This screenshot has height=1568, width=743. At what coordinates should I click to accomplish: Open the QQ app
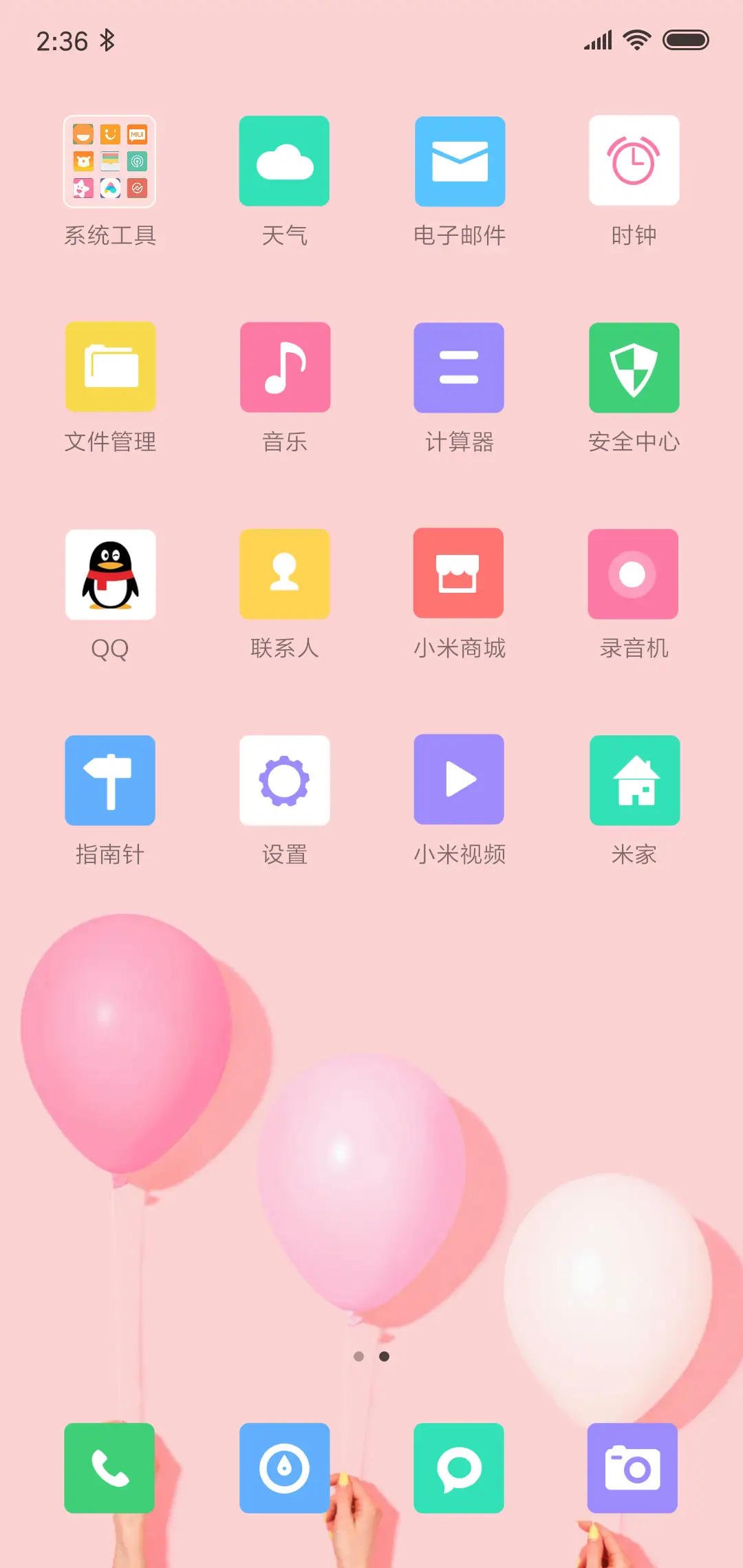110,574
